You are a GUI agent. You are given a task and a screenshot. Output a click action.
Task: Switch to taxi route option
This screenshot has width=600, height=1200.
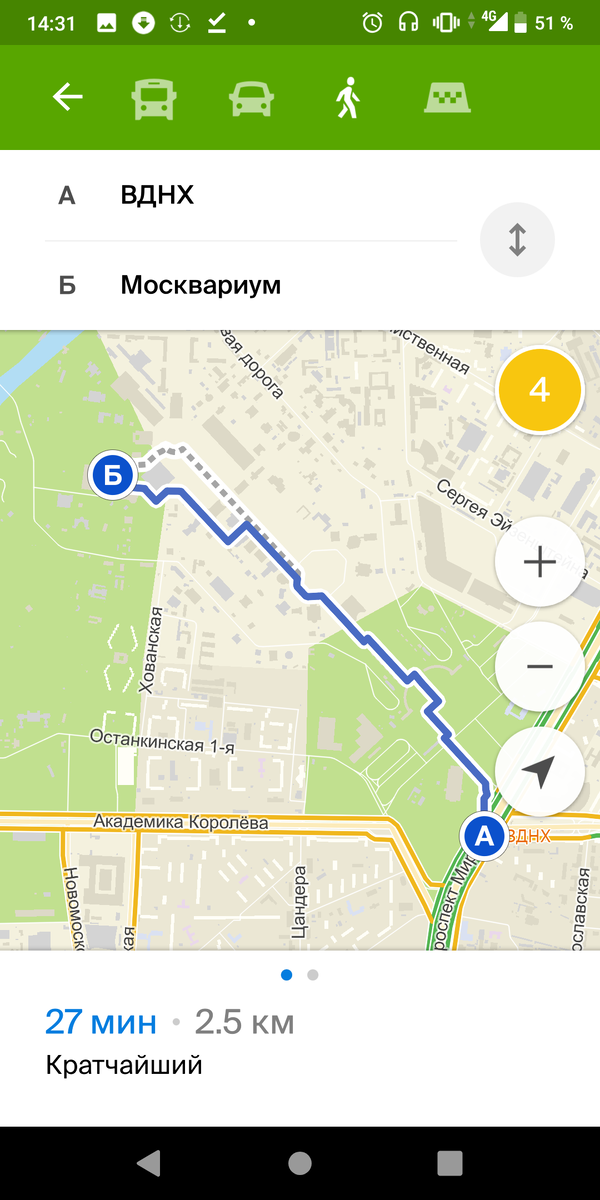447,98
